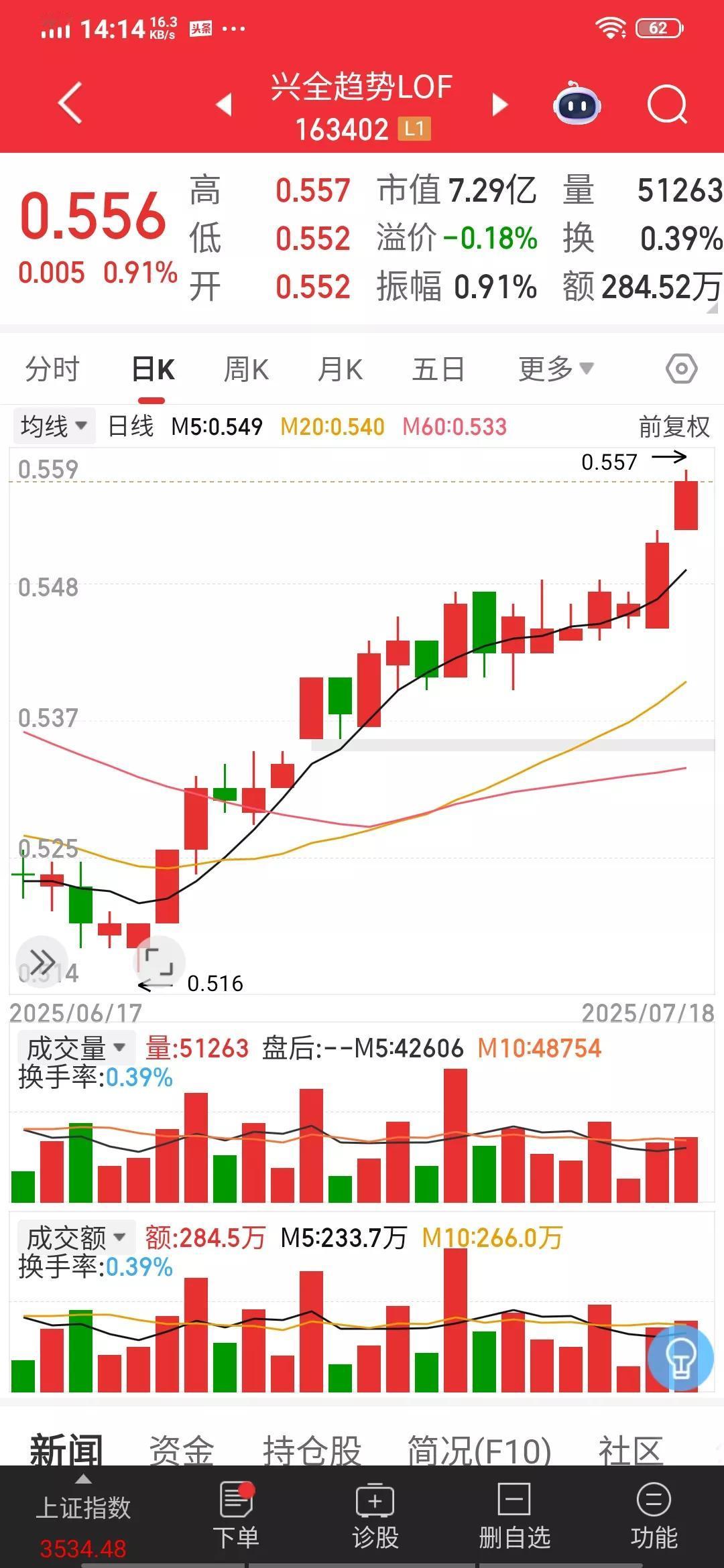Switch to the previous stock with left triangle
Screen dimensions: 724x1568
pyautogui.click(x=224, y=105)
